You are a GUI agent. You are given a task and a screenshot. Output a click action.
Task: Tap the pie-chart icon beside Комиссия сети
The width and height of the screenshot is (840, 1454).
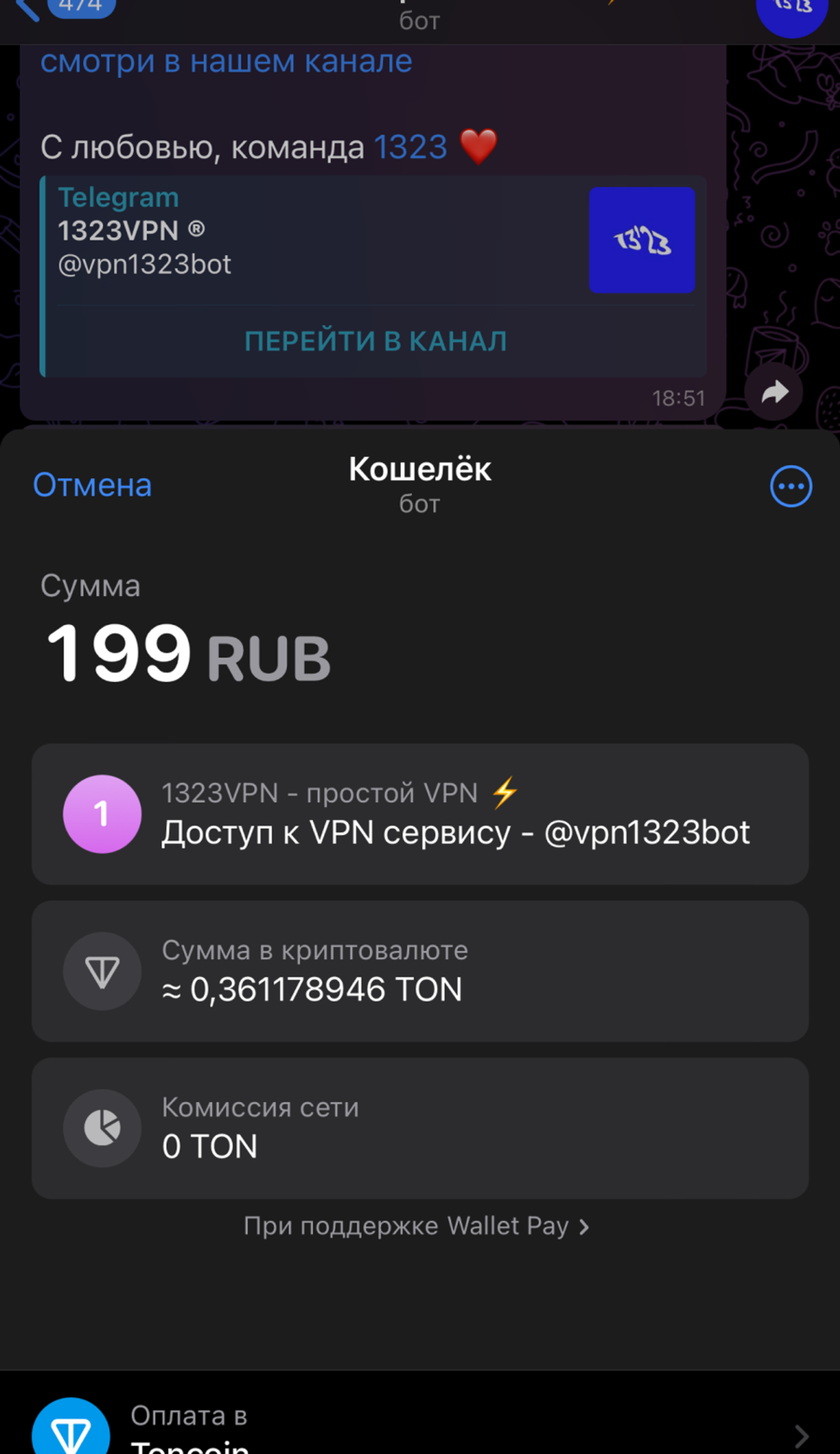point(102,1128)
